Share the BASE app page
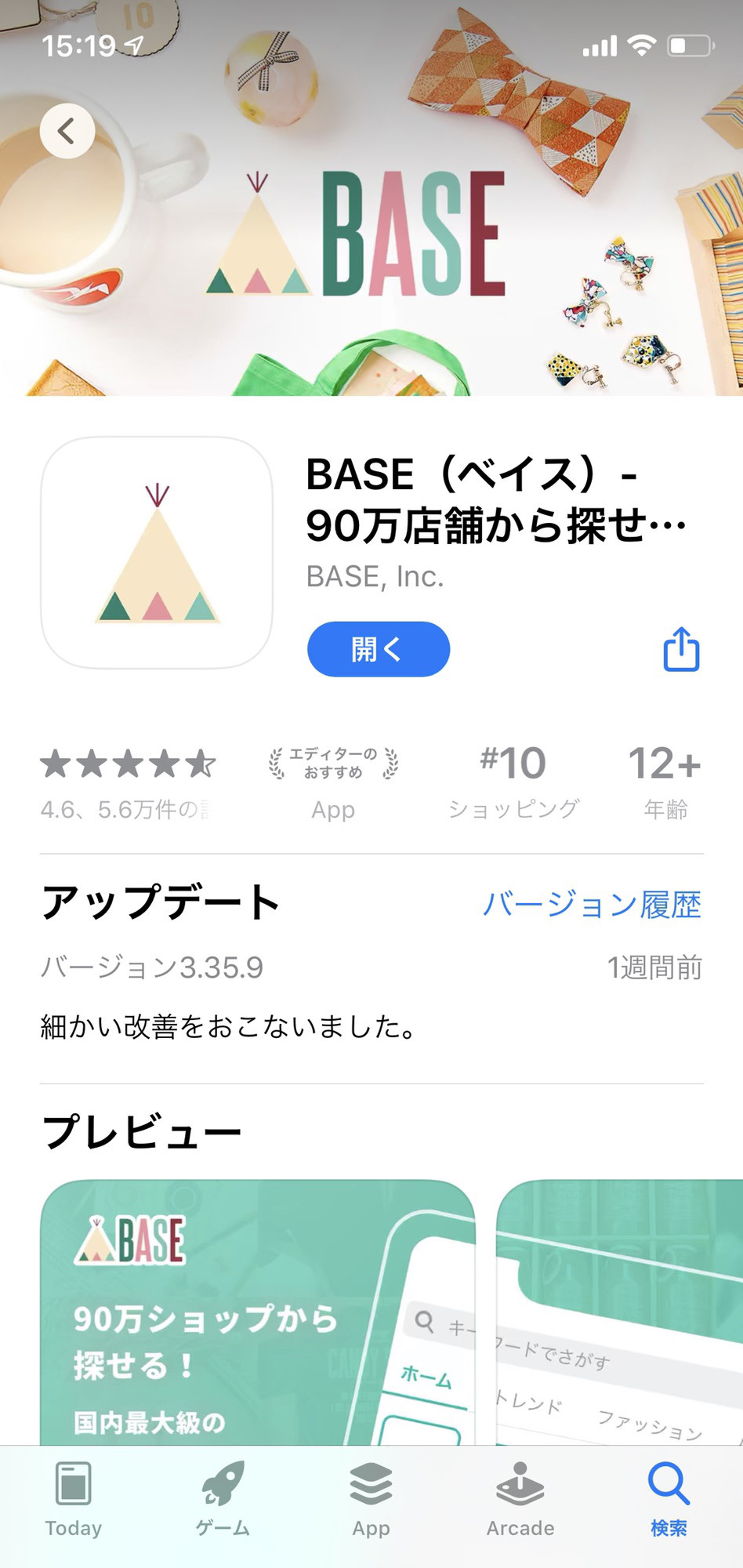 680,649
